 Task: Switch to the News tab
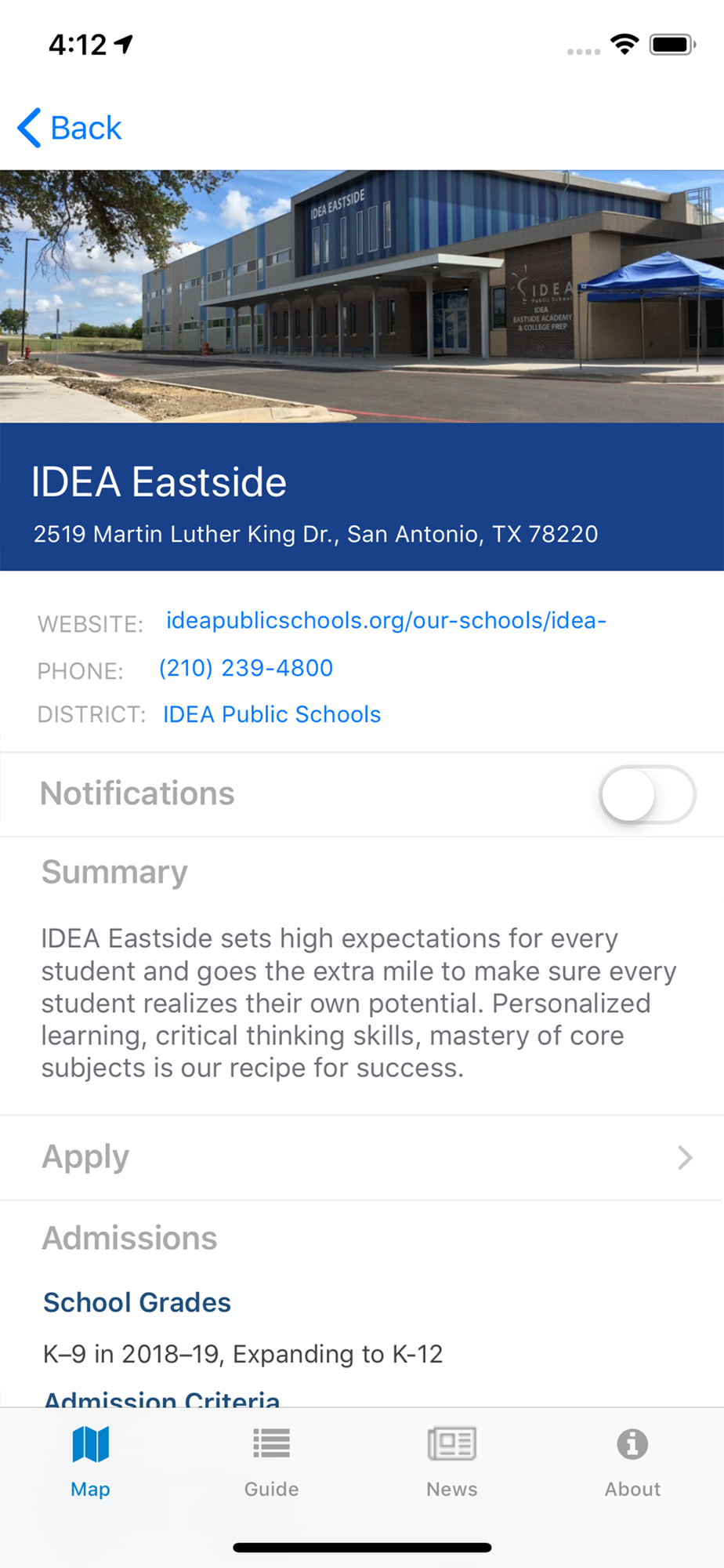(452, 1461)
